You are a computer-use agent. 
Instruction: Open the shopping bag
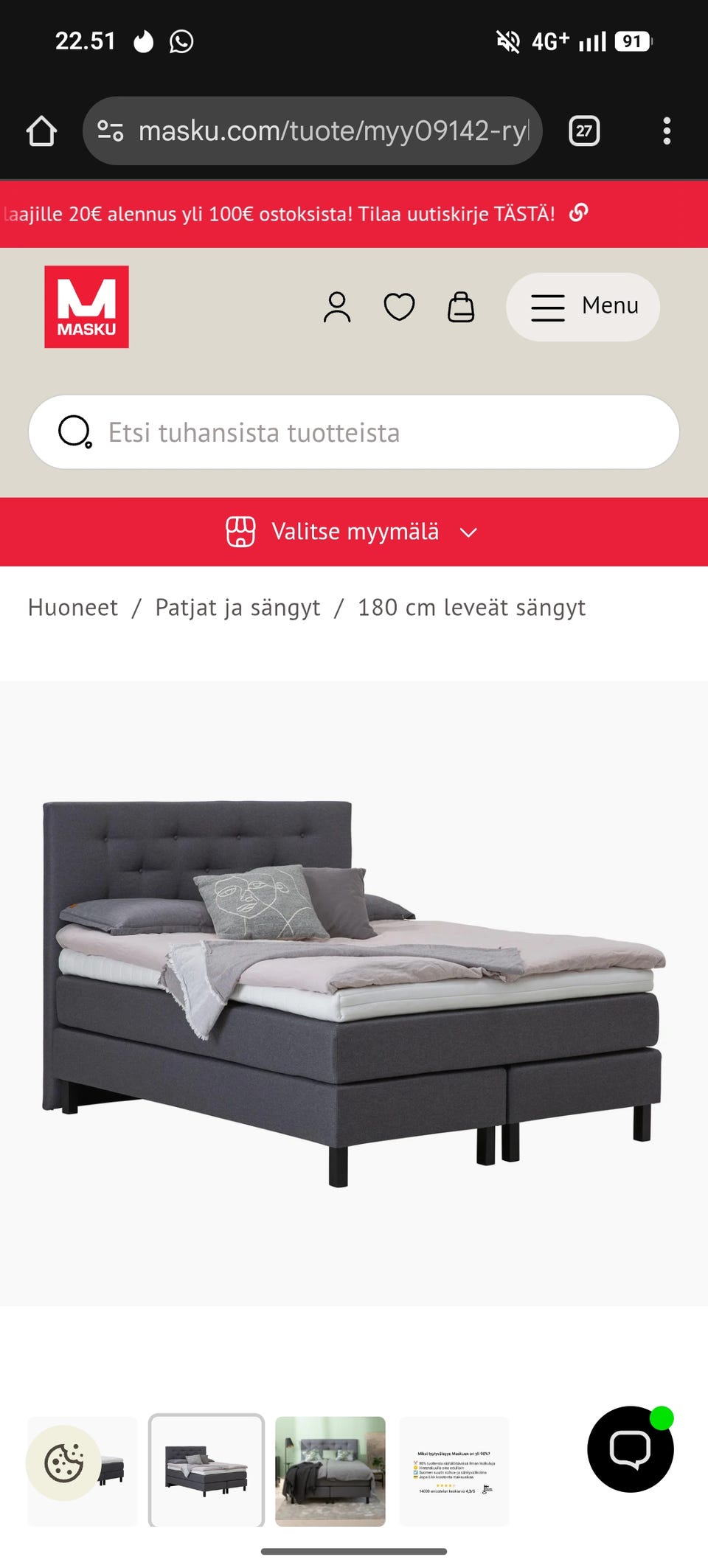[x=461, y=307]
